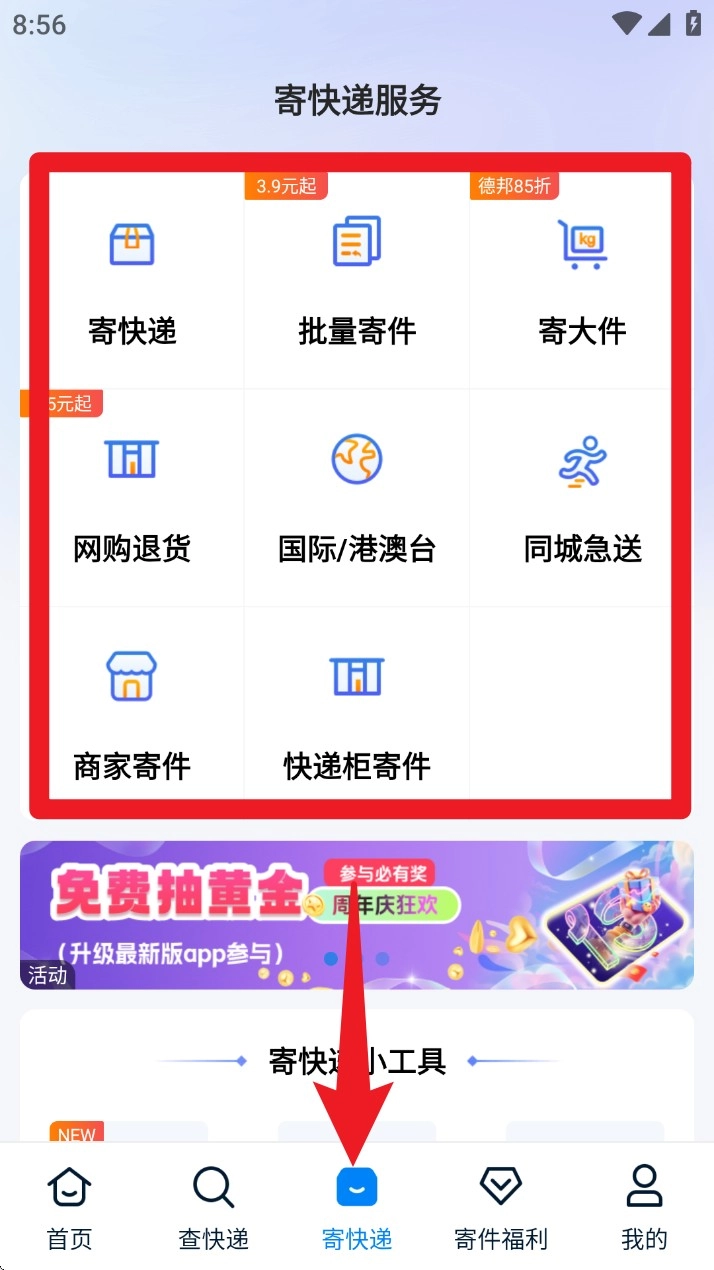This screenshot has height=1270, width=714.
Task: Open the 我的 profile tab
Action: coord(644,1208)
